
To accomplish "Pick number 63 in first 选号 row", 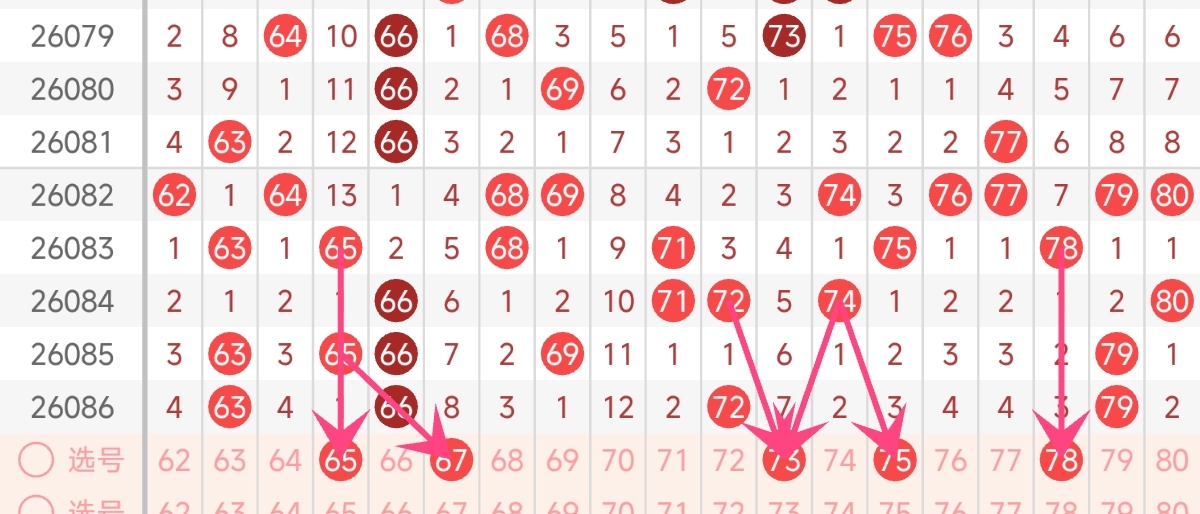I will (x=230, y=461).
